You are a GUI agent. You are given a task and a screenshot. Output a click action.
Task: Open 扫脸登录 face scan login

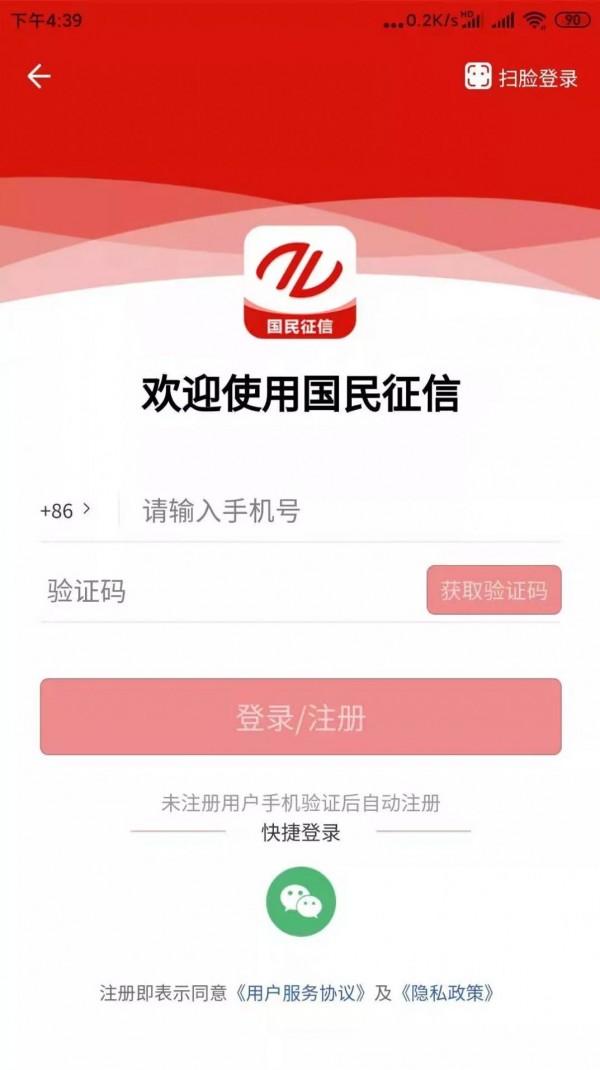[522, 78]
